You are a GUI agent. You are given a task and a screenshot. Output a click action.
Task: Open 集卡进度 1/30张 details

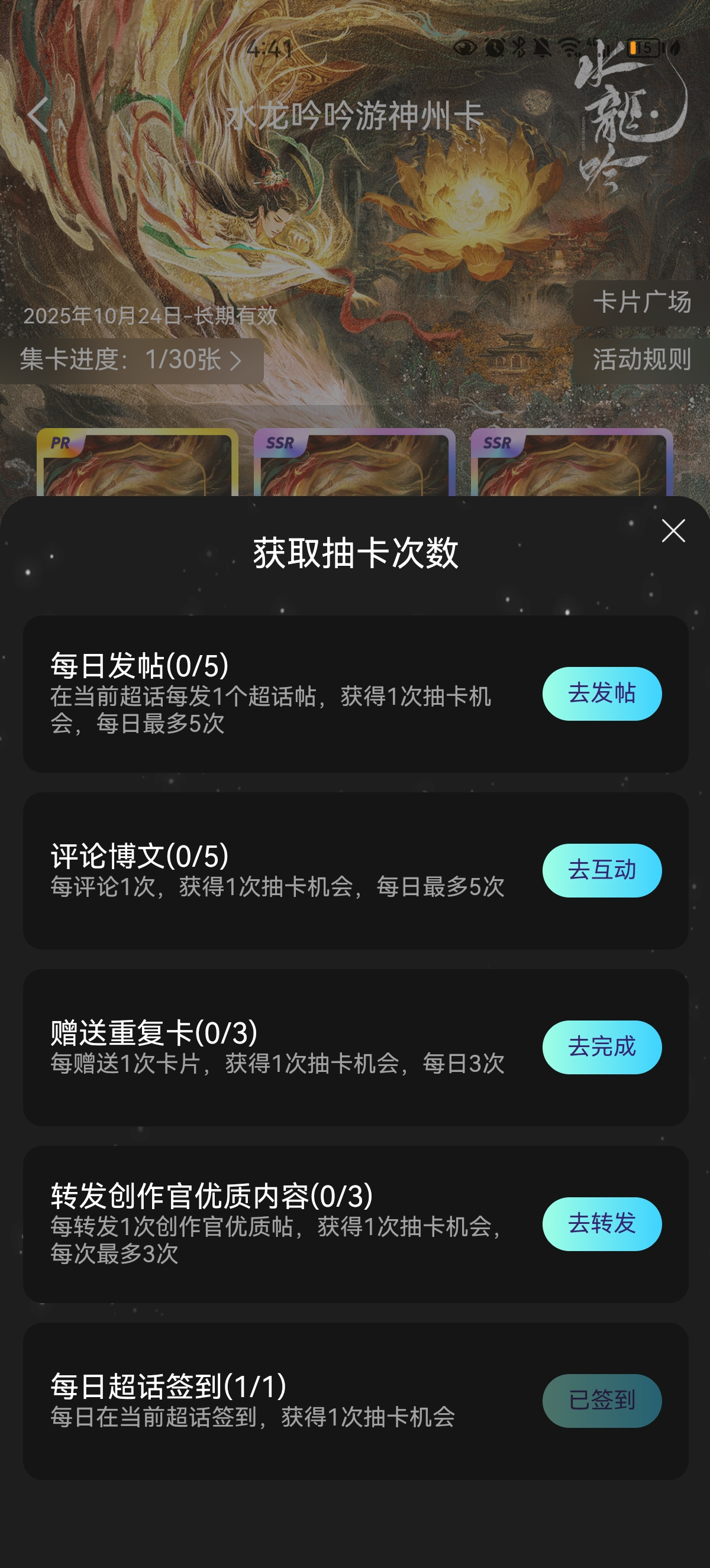click(x=131, y=359)
